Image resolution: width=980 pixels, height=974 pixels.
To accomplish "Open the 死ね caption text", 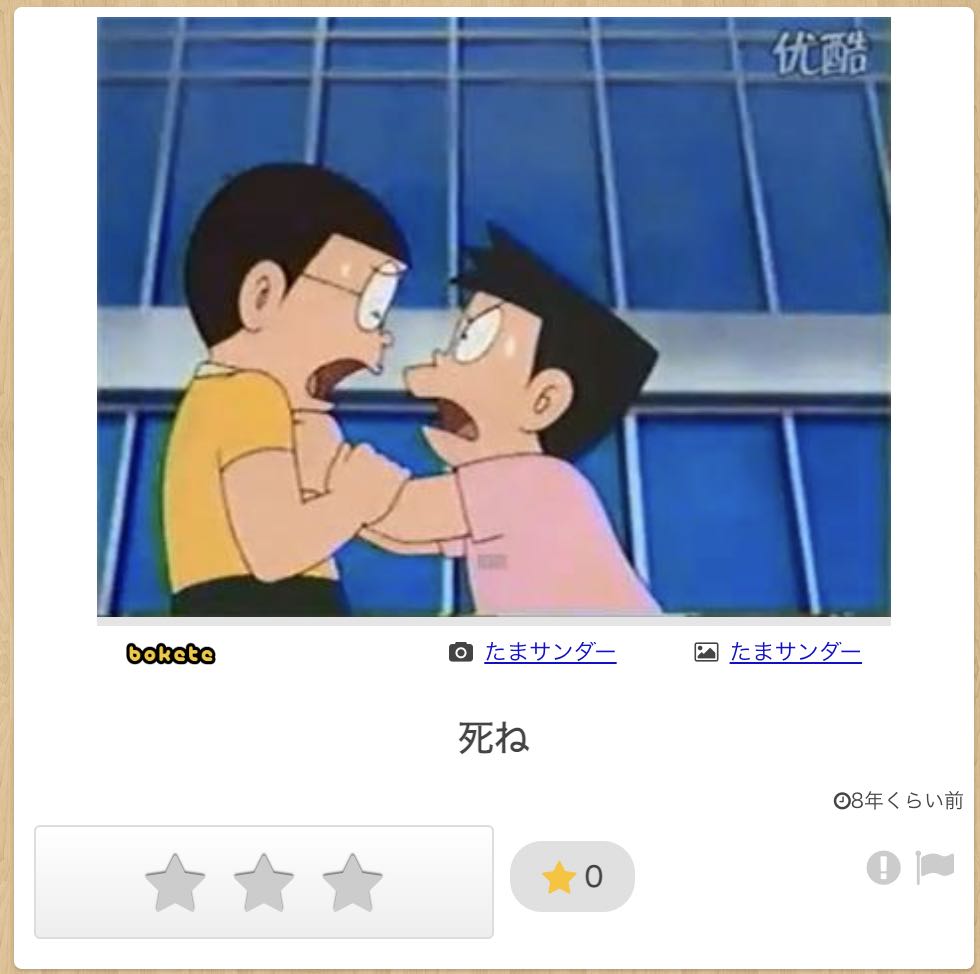I will coord(493,738).
